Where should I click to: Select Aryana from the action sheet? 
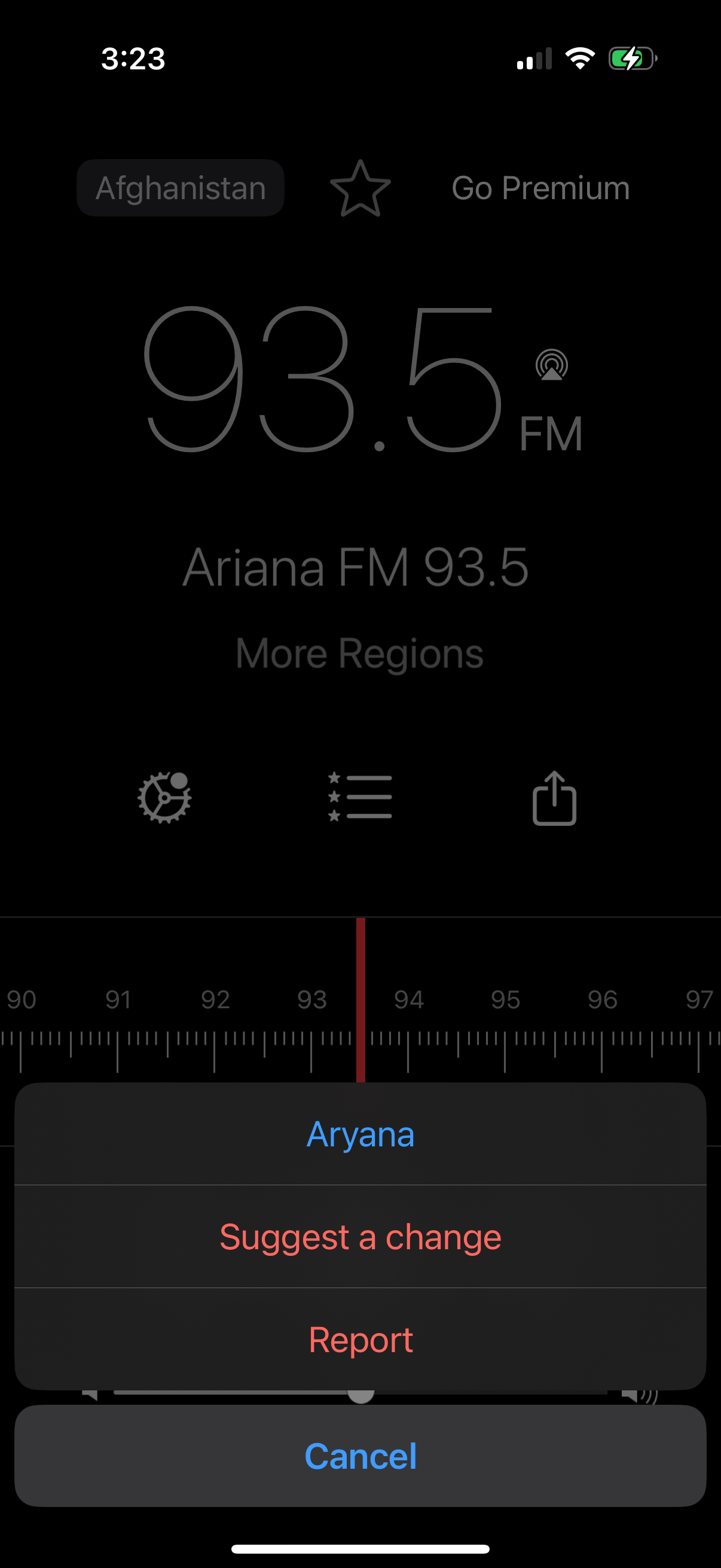360,1133
